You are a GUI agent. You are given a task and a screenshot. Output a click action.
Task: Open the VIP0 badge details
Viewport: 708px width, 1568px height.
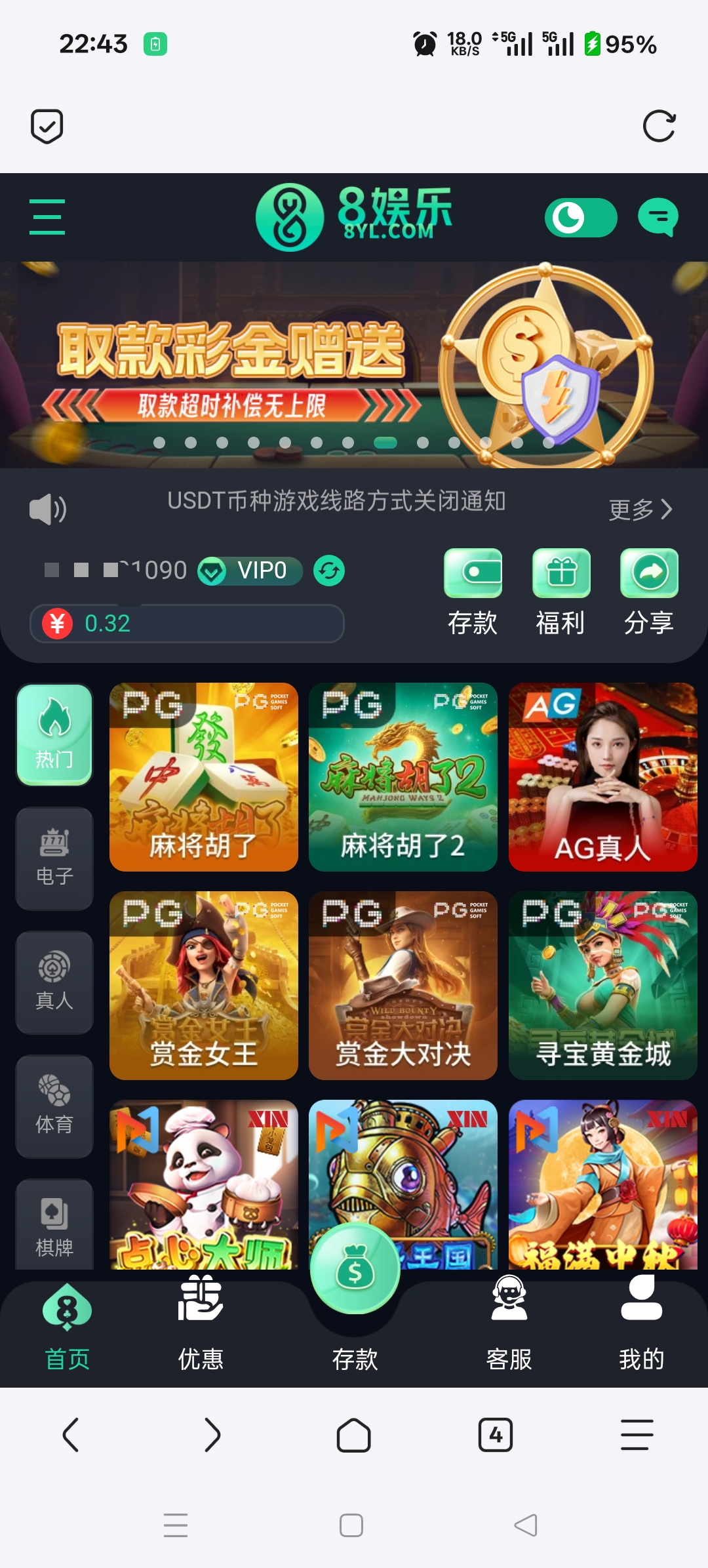click(x=251, y=571)
